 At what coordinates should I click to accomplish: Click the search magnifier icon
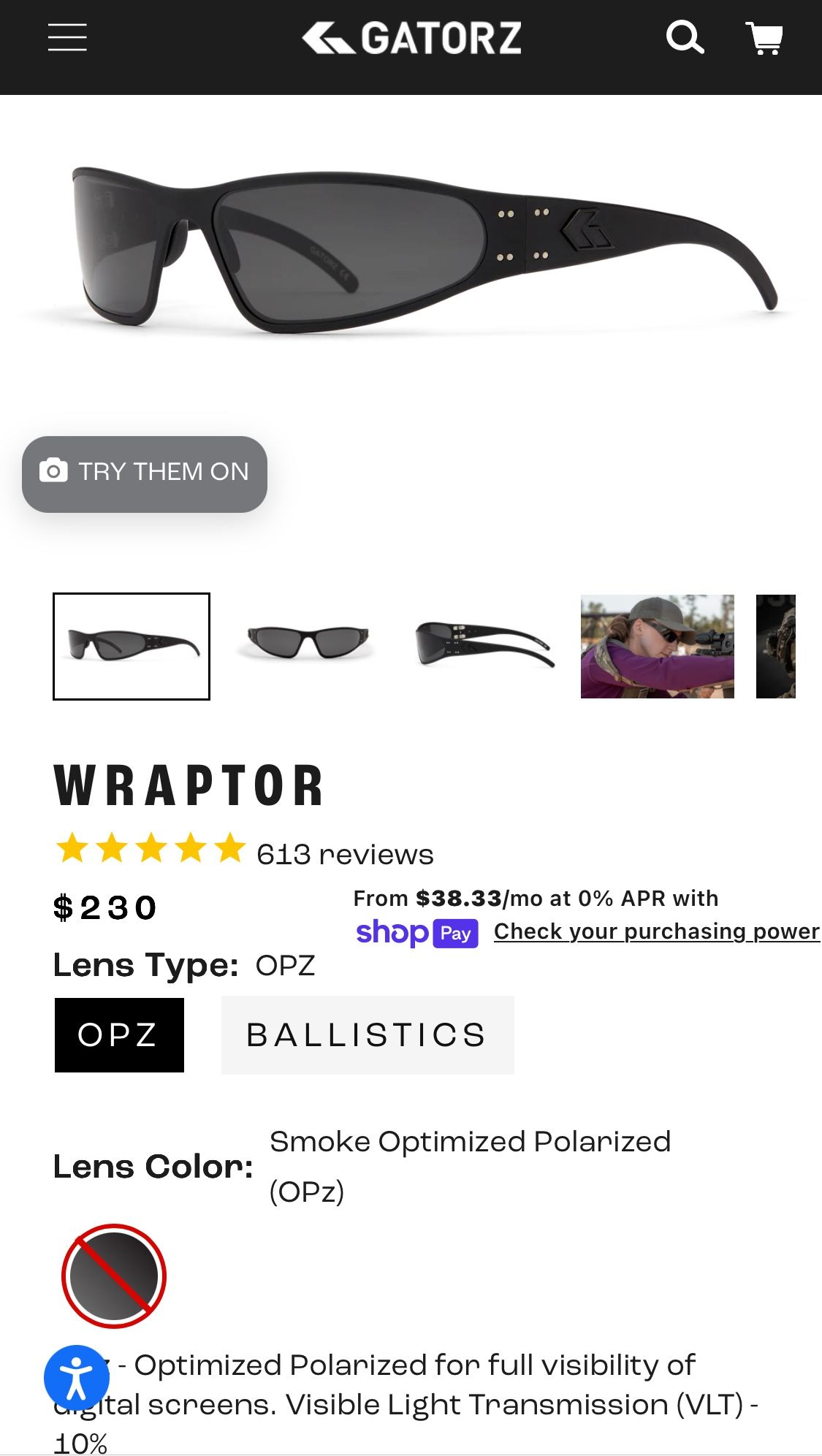pyautogui.click(x=685, y=37)
